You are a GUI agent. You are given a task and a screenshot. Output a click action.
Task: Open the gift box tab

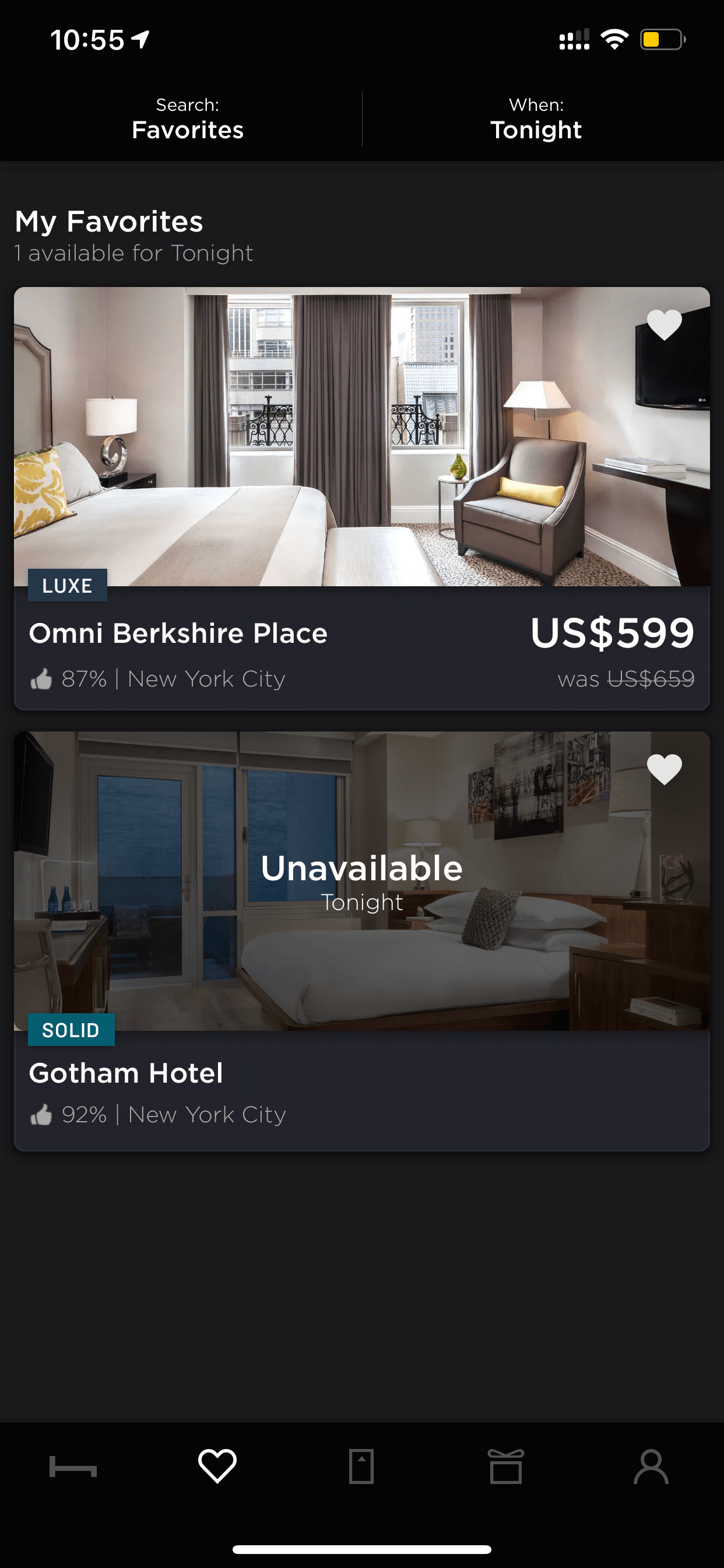(506, 1466)
